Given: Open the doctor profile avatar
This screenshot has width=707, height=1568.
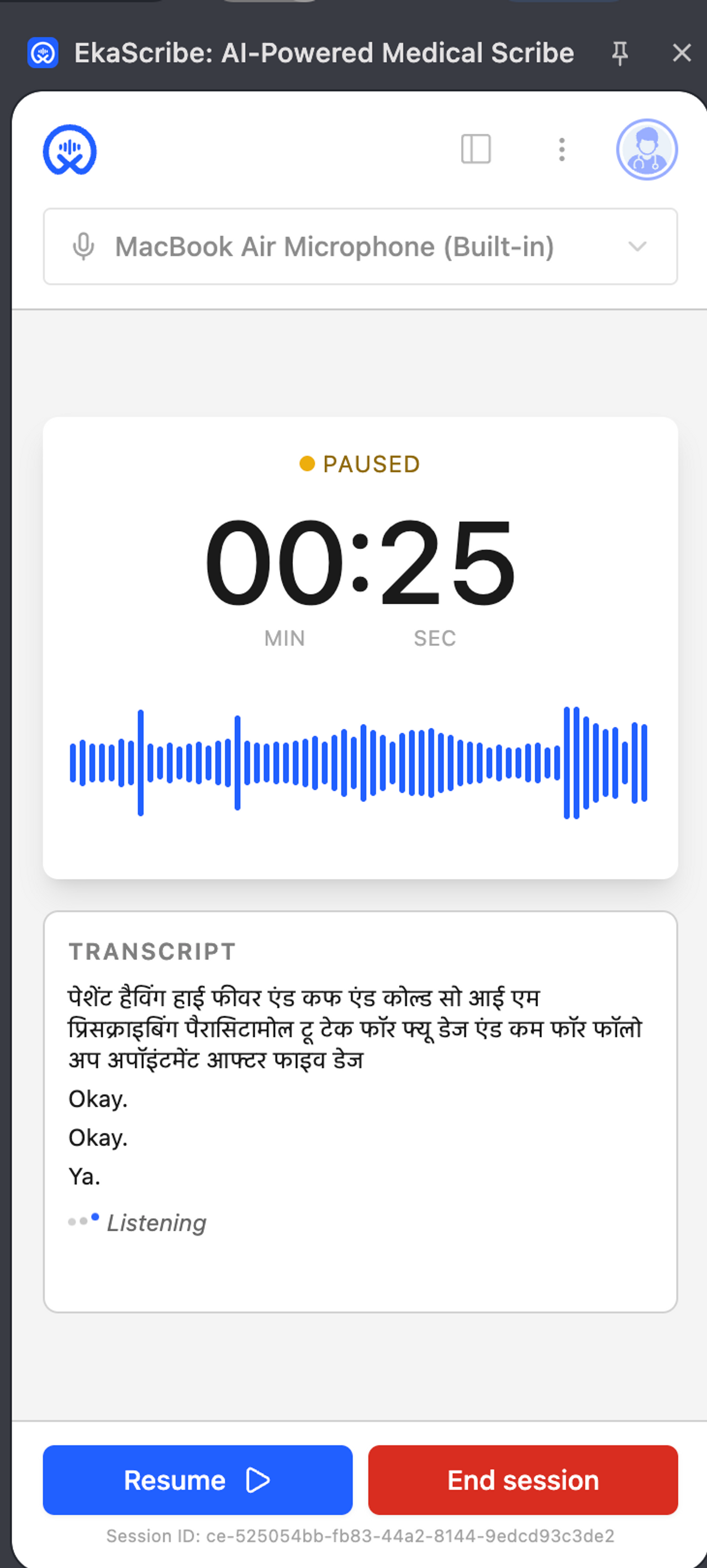Looking at the screenshot, I should point(647,150).
